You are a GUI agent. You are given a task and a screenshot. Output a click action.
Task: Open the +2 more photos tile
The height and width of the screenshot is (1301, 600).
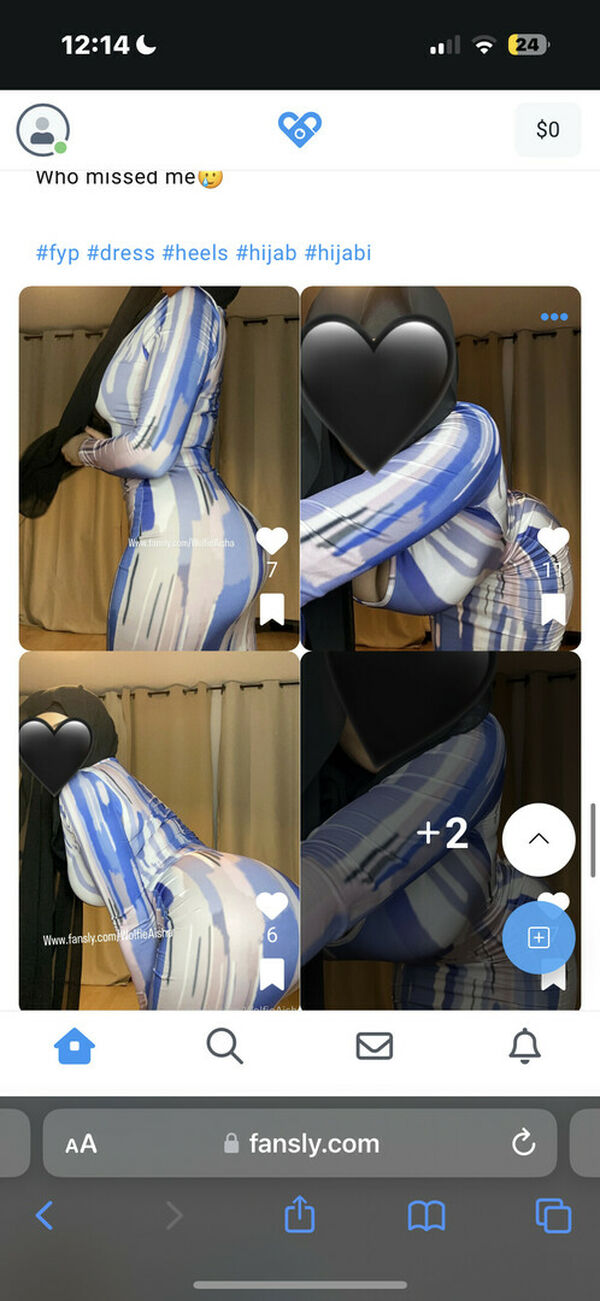coord(442,832)
